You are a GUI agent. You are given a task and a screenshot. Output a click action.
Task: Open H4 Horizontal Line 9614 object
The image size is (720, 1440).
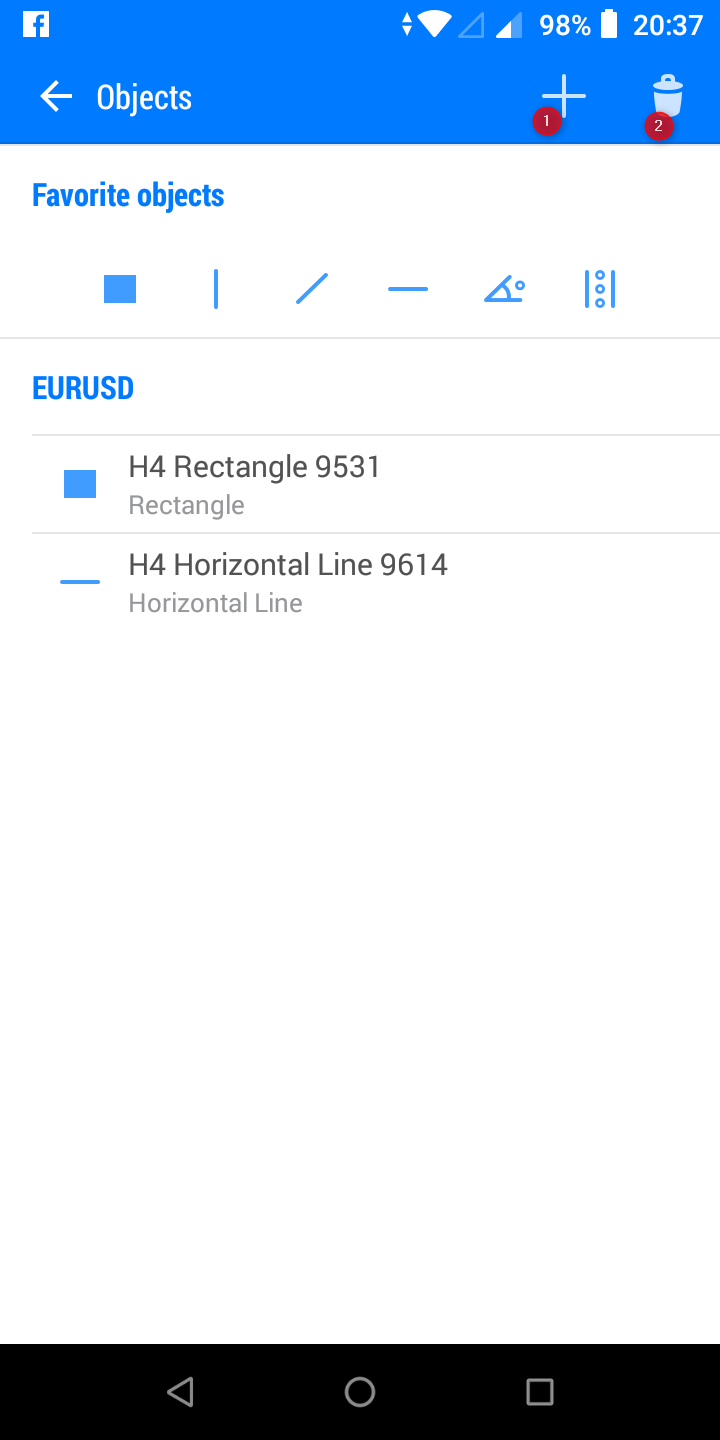(x=288, y=582)
